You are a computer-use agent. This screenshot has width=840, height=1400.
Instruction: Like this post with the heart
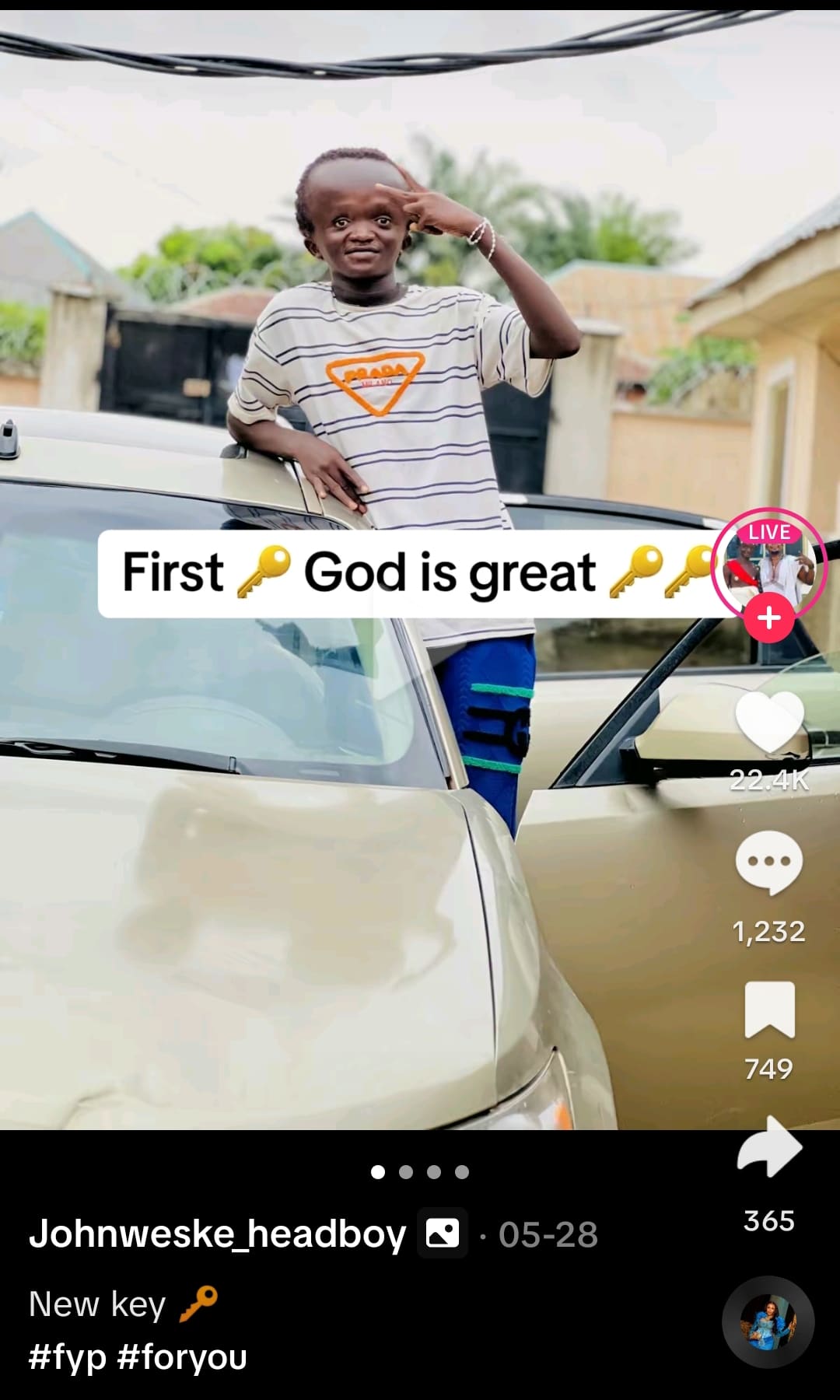(769, 723)
